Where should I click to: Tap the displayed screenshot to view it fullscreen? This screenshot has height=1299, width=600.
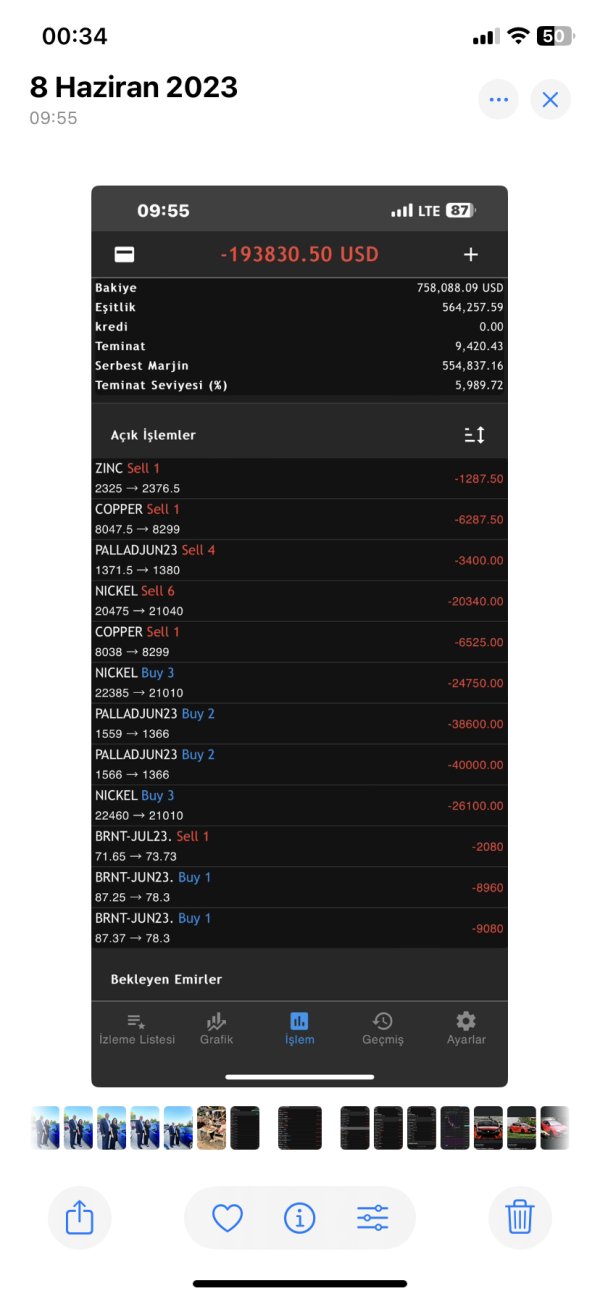299,636
